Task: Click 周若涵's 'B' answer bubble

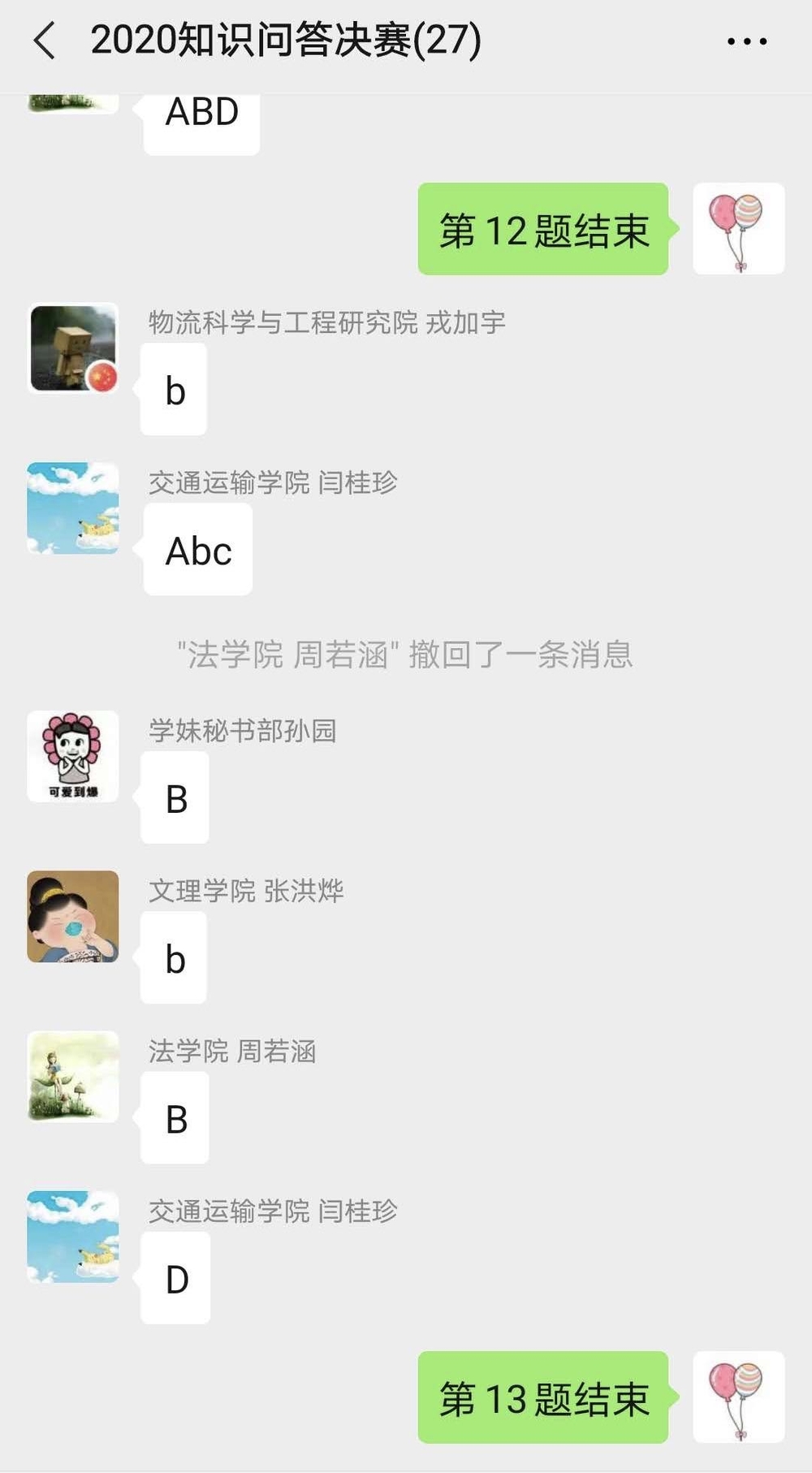Action: (173, 1119)
